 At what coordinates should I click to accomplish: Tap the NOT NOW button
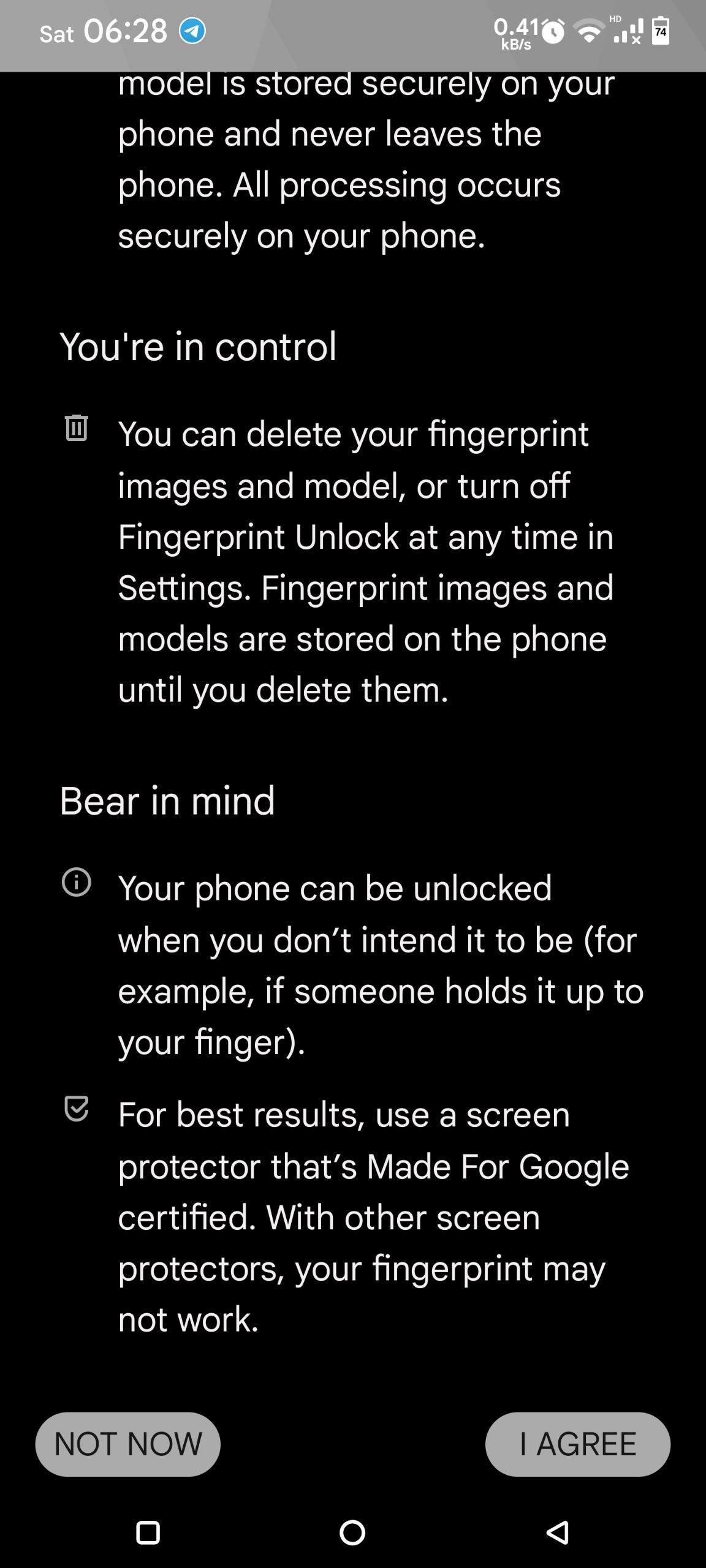[x=127, y=1444]
